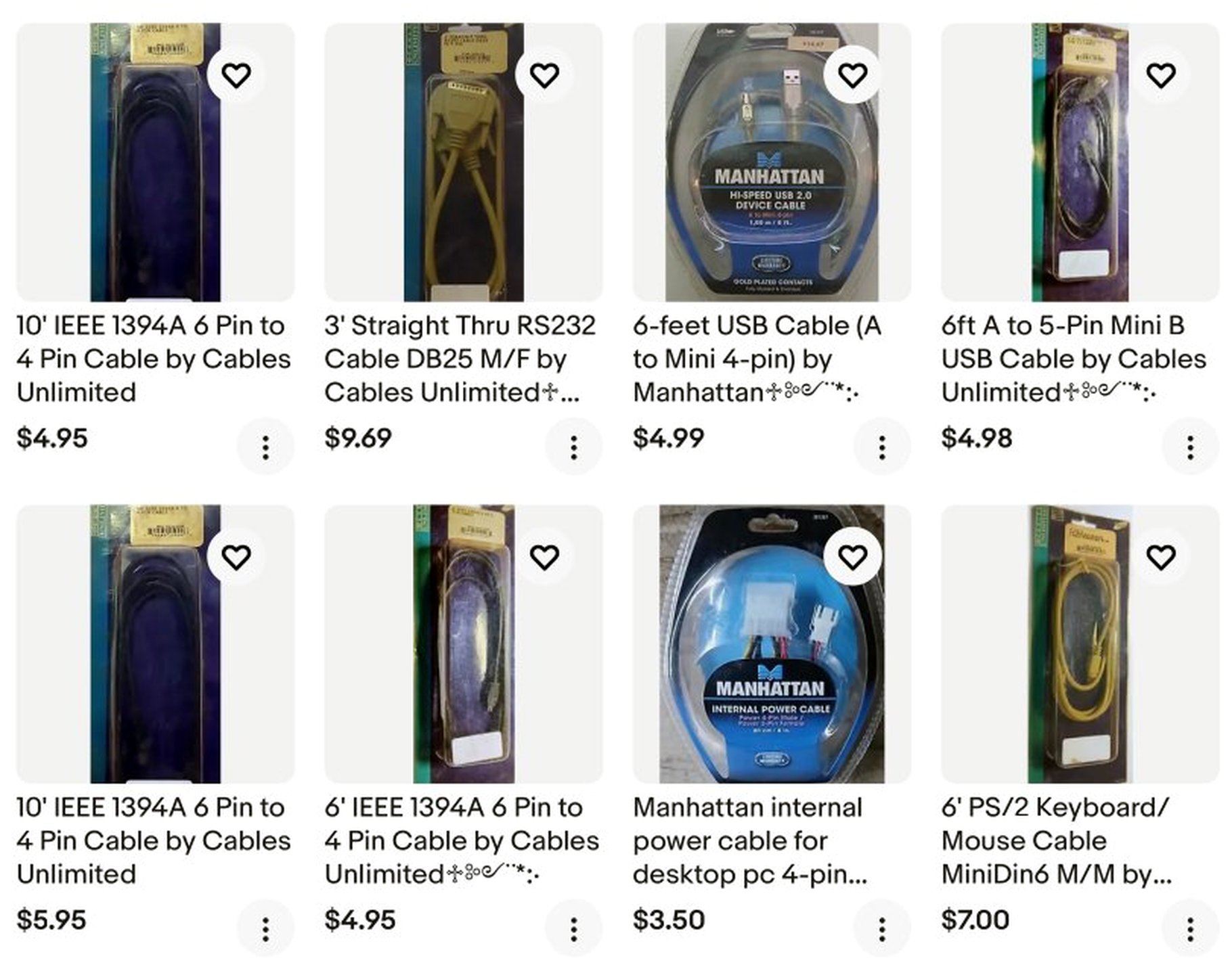Tap three-dot menu on $5.95 IEEE 1394A cable
1232x969 pixels.
(x=265, y=928)
